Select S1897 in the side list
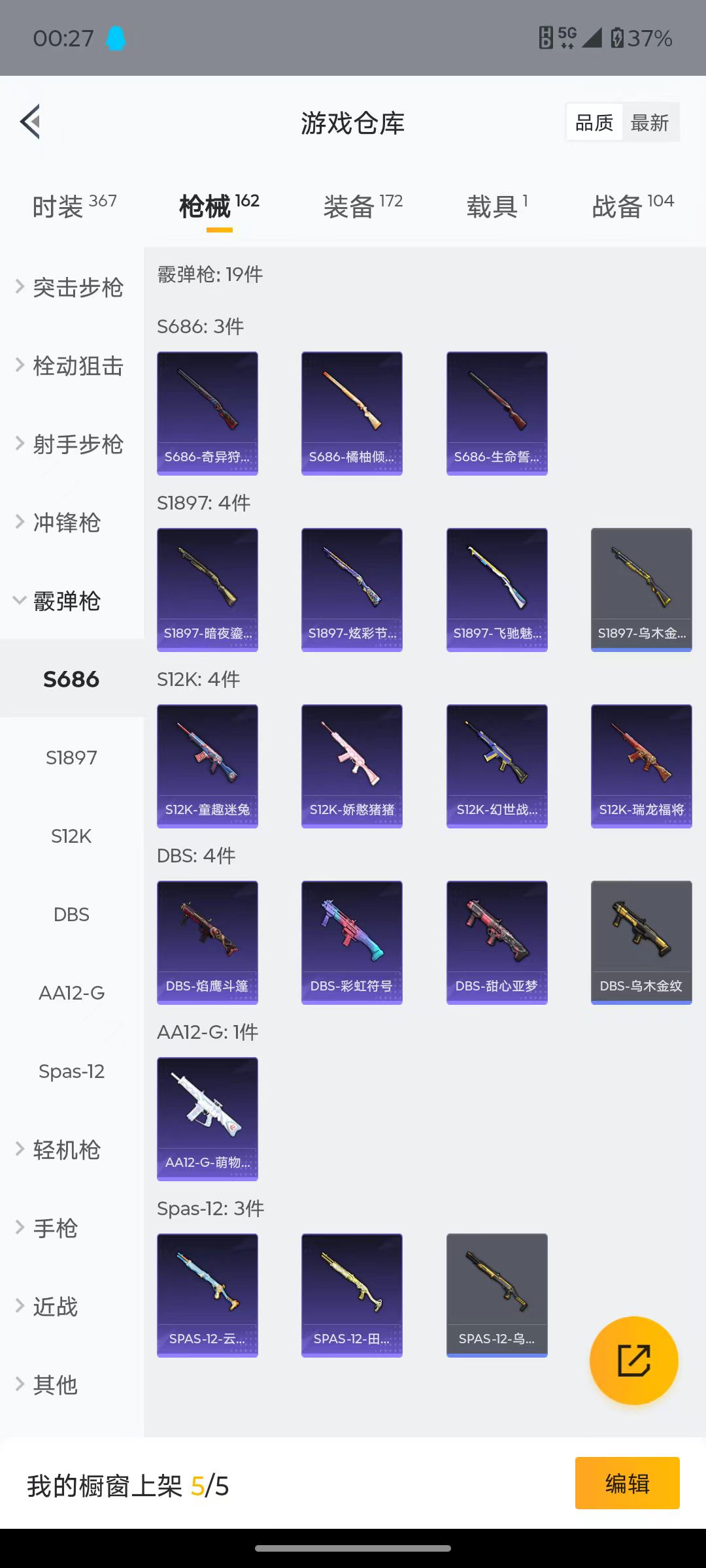This screenshot has width=706, height=1568. click(71, 758)
